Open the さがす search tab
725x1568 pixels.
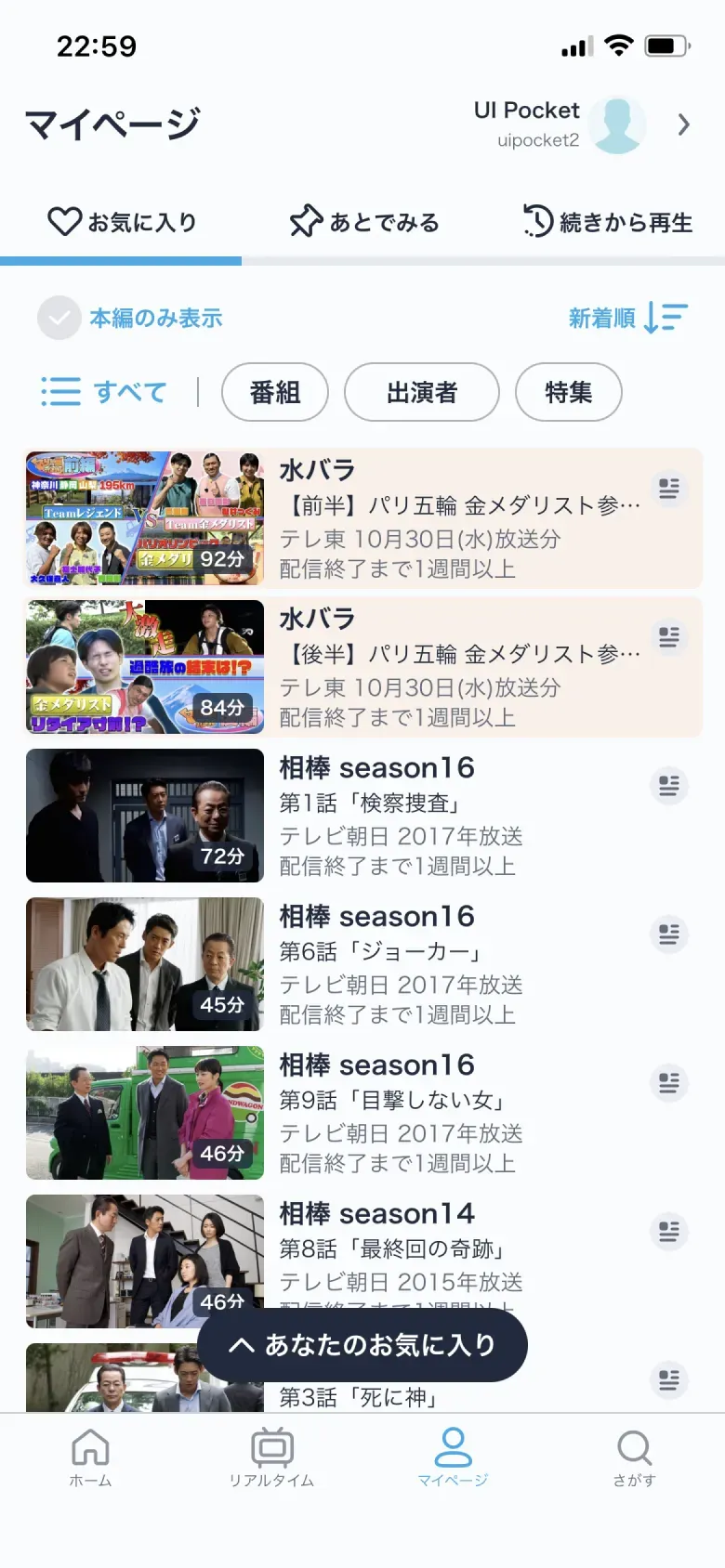pos(634,1458)
